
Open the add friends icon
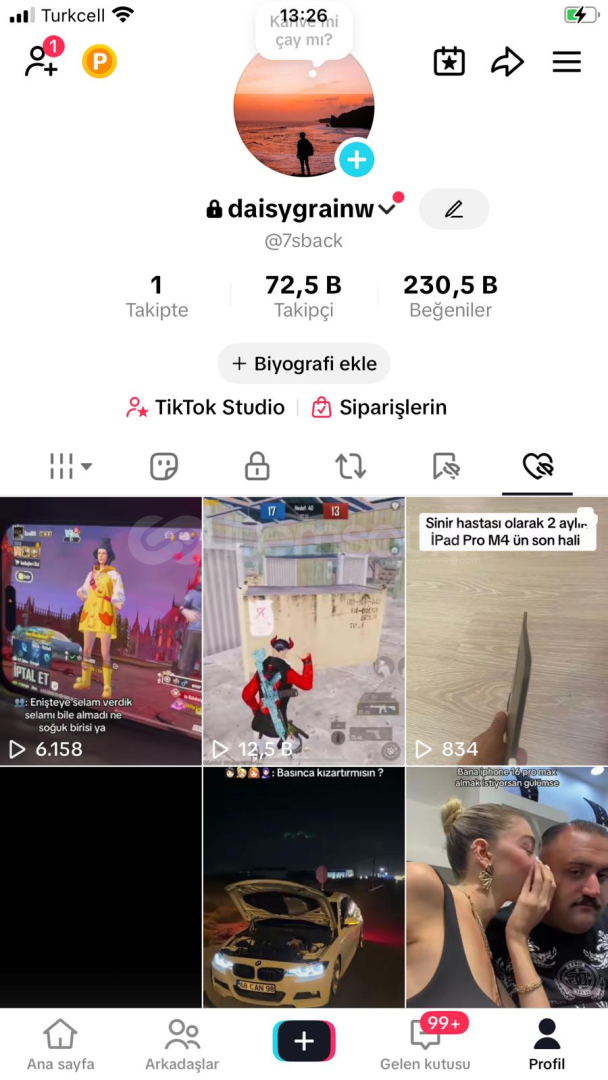tap(41, 62)
